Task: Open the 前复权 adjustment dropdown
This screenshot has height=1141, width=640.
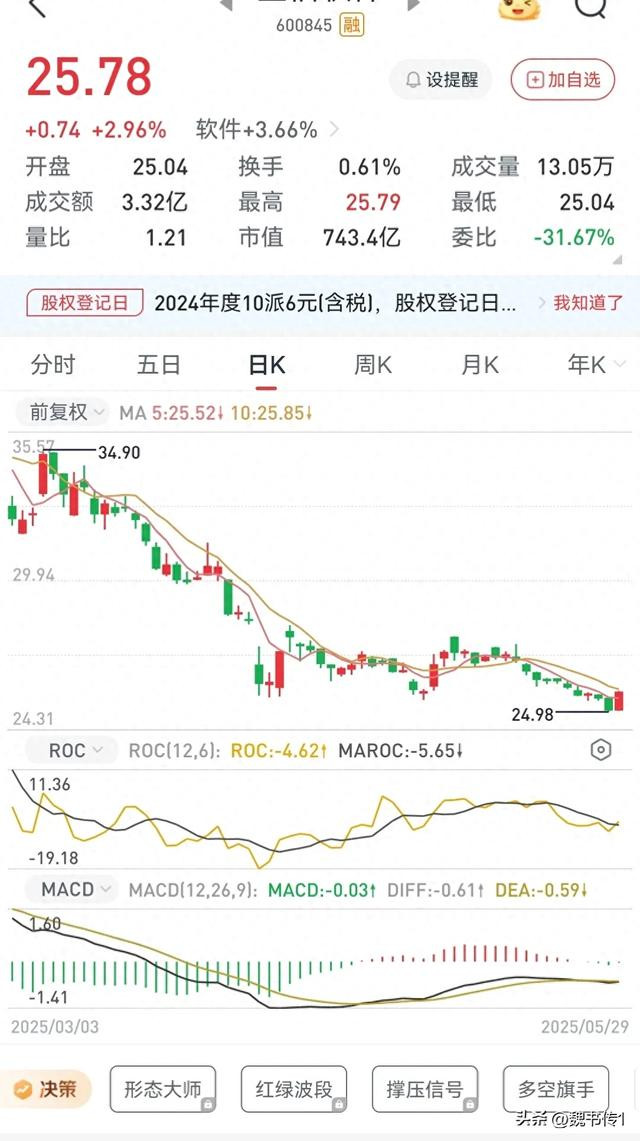Action: (63, 413)
